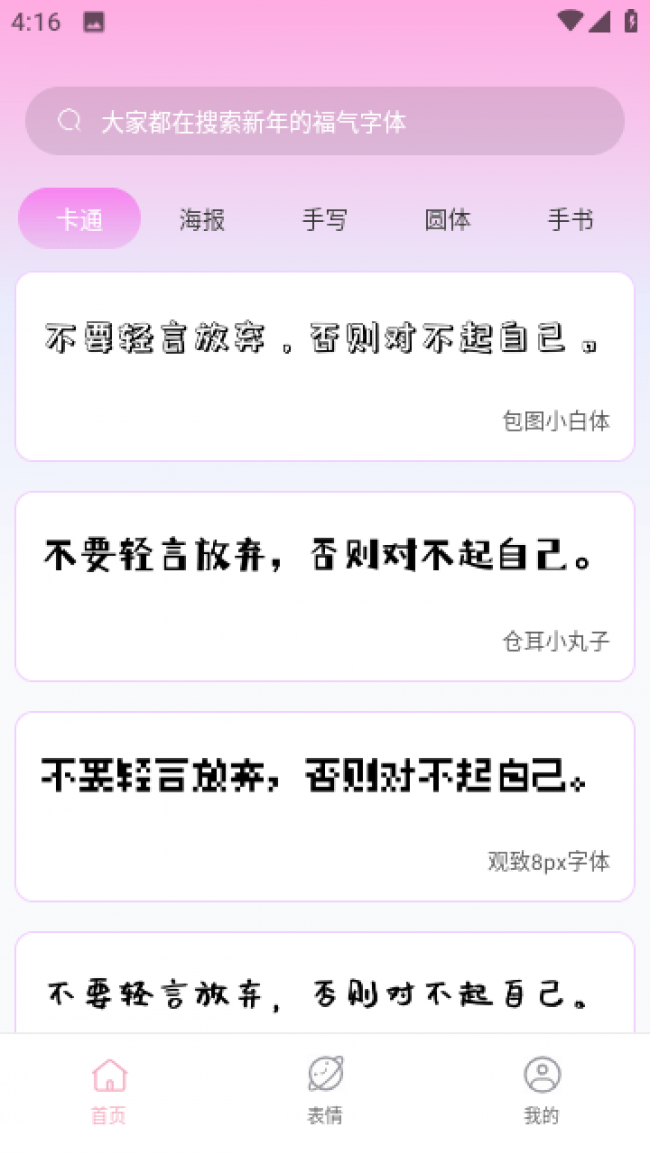View the 观致8px字体 font card

tap(324, 806)
